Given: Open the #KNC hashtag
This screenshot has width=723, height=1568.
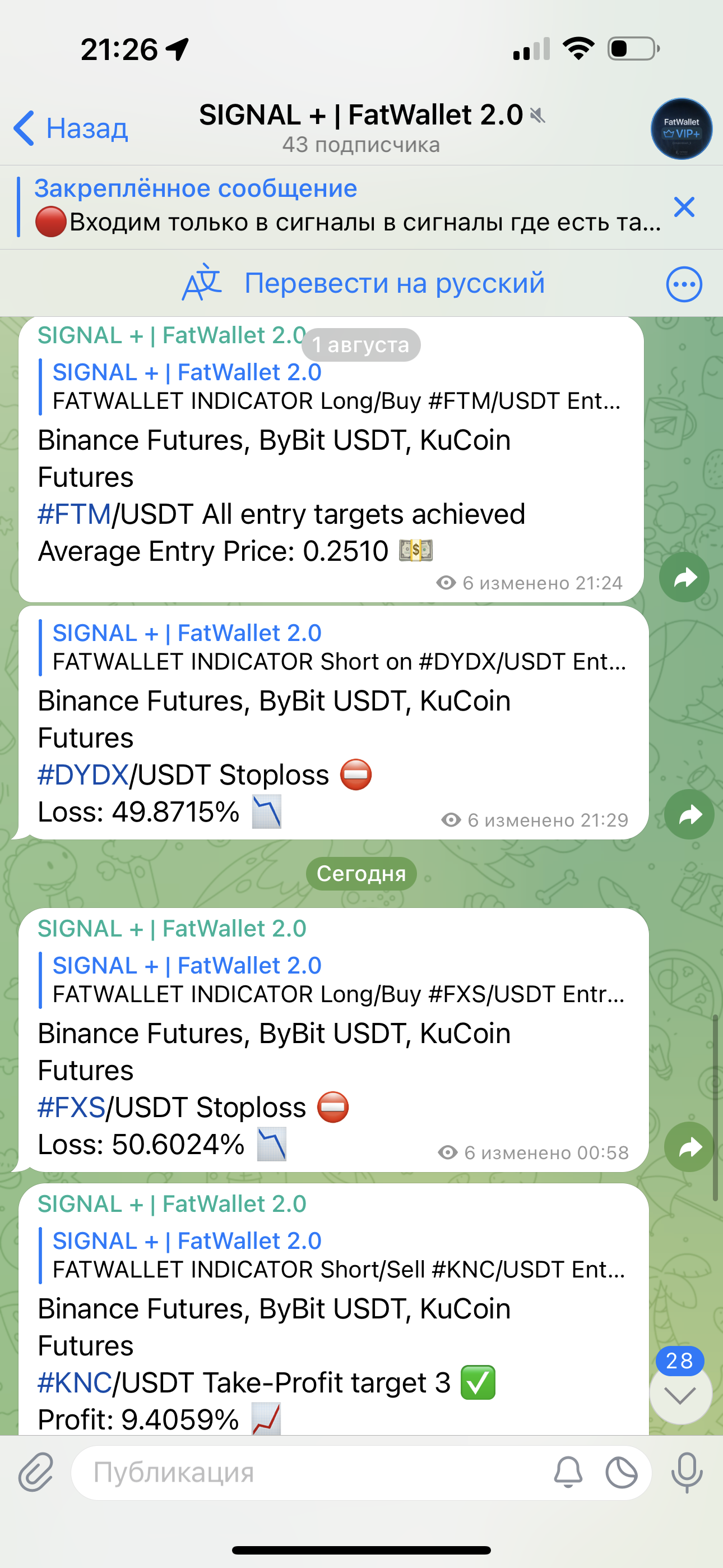Looking at the screenshot, I should click(75, 1382).
